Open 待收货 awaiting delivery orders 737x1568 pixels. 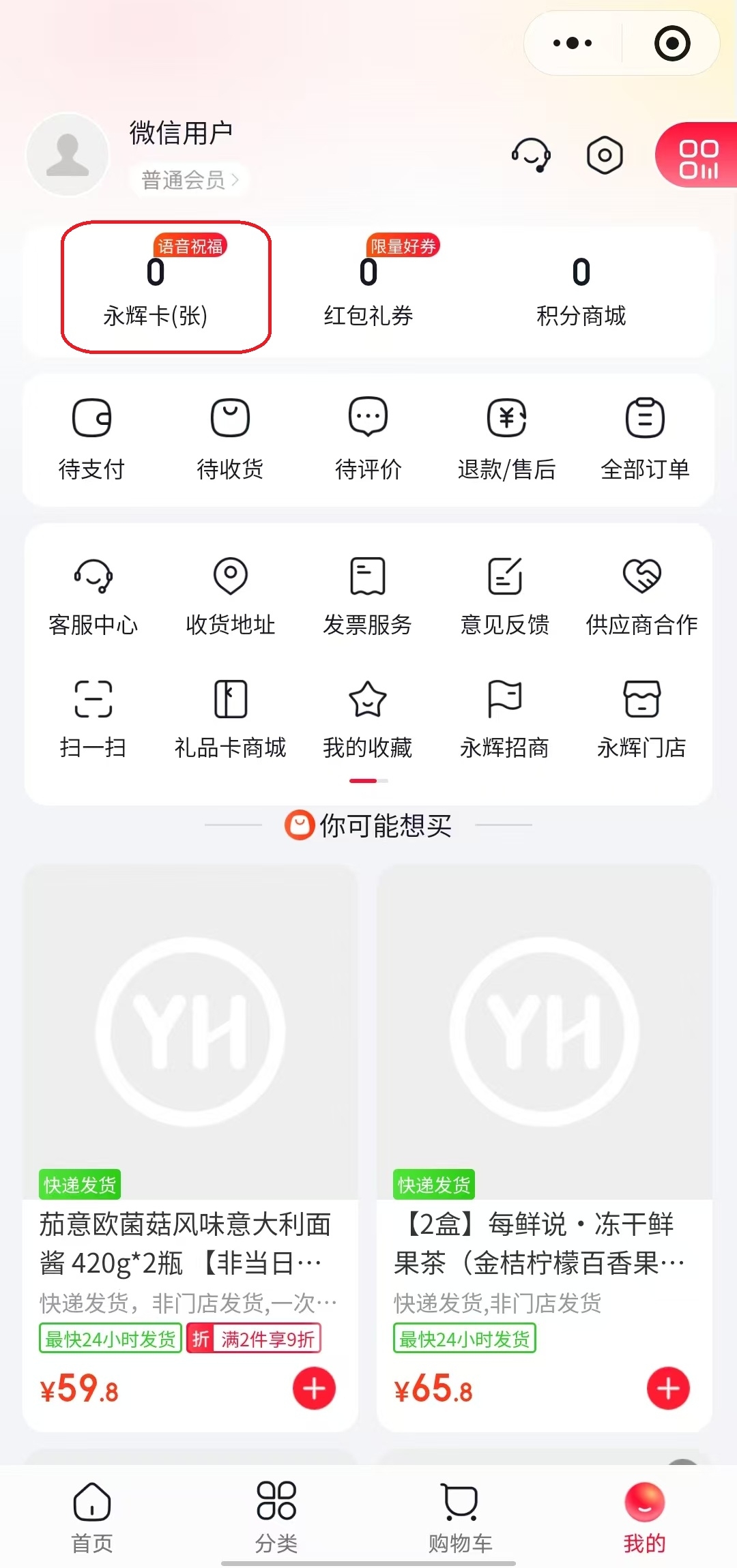click(x=231, y=440)
